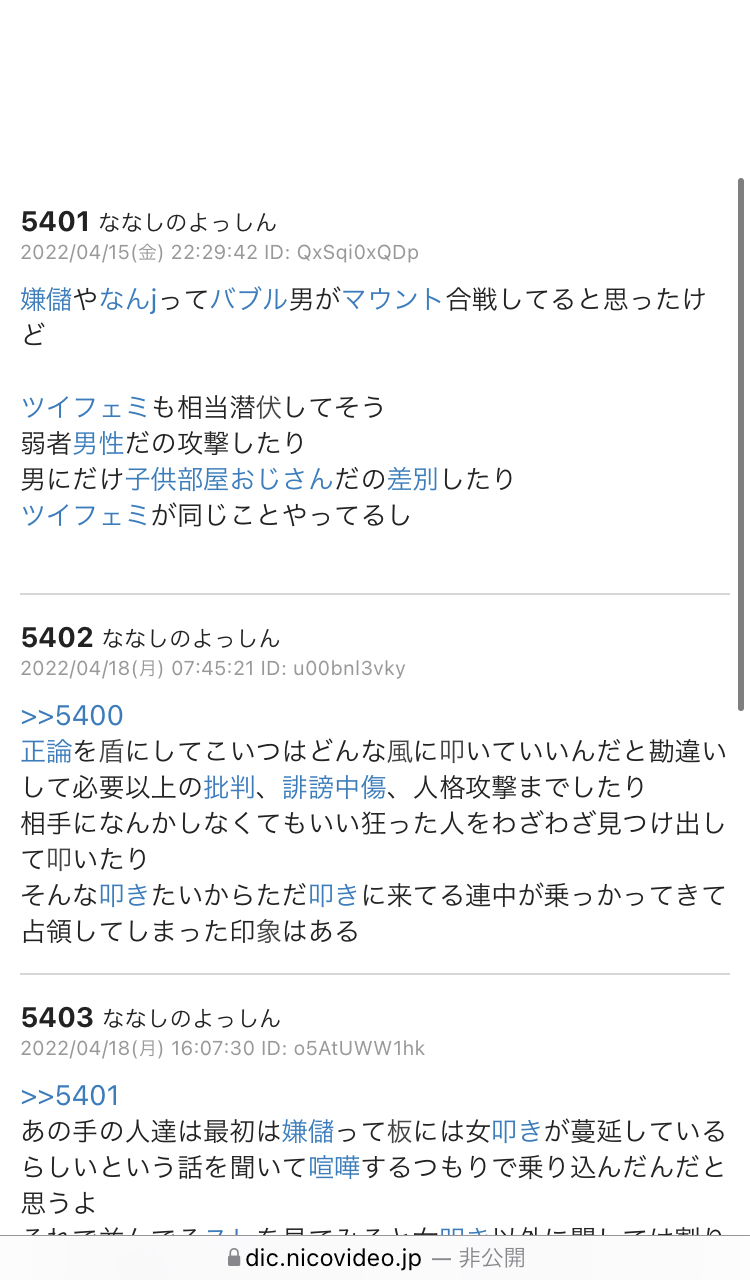Follow the 批判 link
The height and width of the screenshot is (1280, 750).
click(x=229, y=787)
